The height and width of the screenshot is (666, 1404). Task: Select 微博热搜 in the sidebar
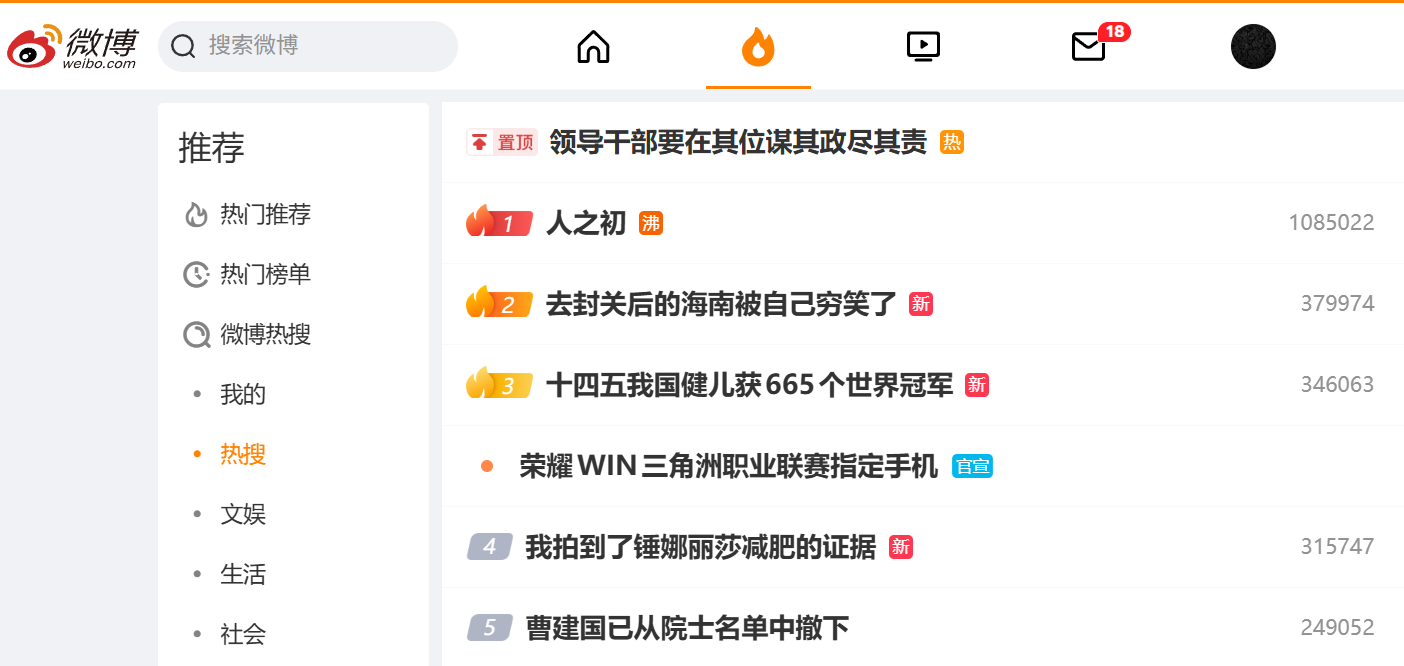[265, 334]
